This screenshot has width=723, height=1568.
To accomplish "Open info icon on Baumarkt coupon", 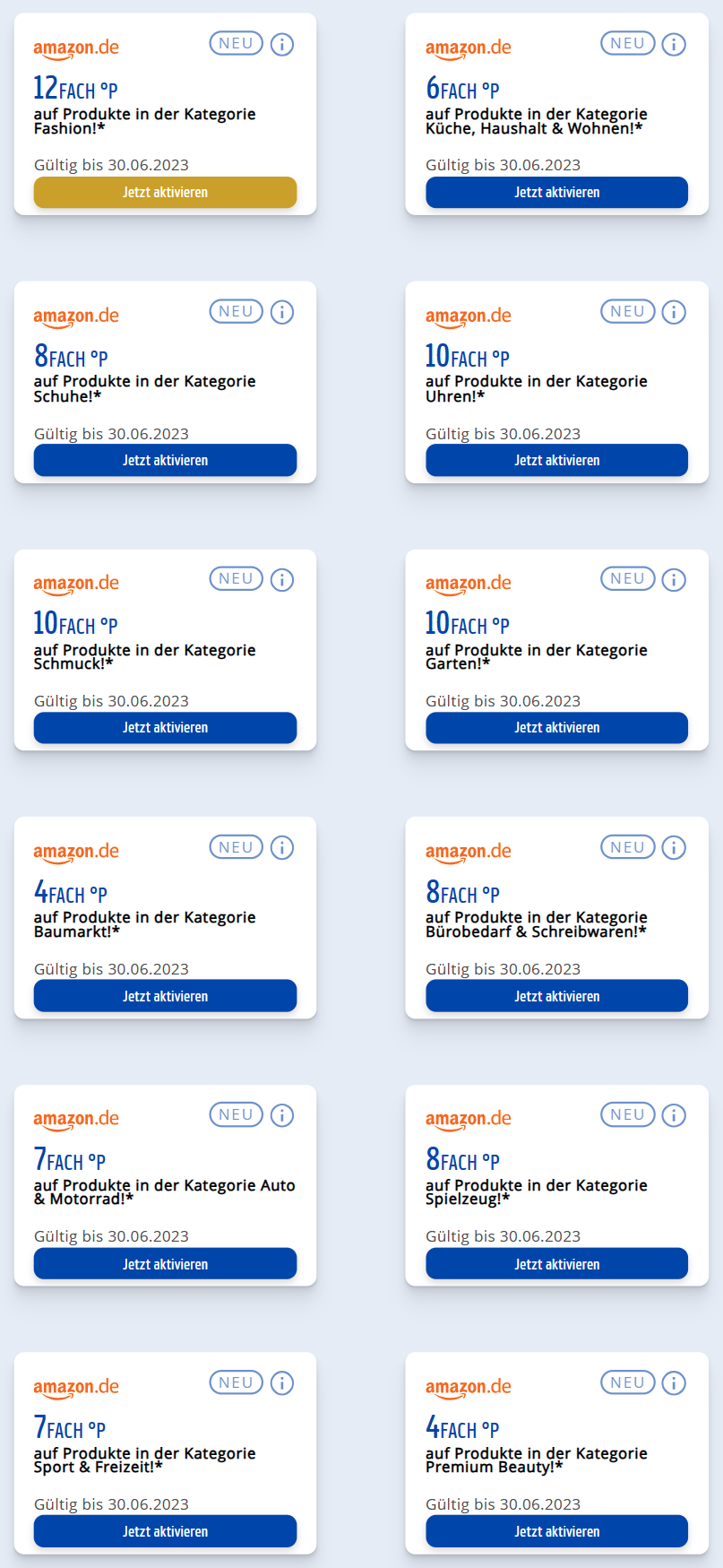I will 282,847.
